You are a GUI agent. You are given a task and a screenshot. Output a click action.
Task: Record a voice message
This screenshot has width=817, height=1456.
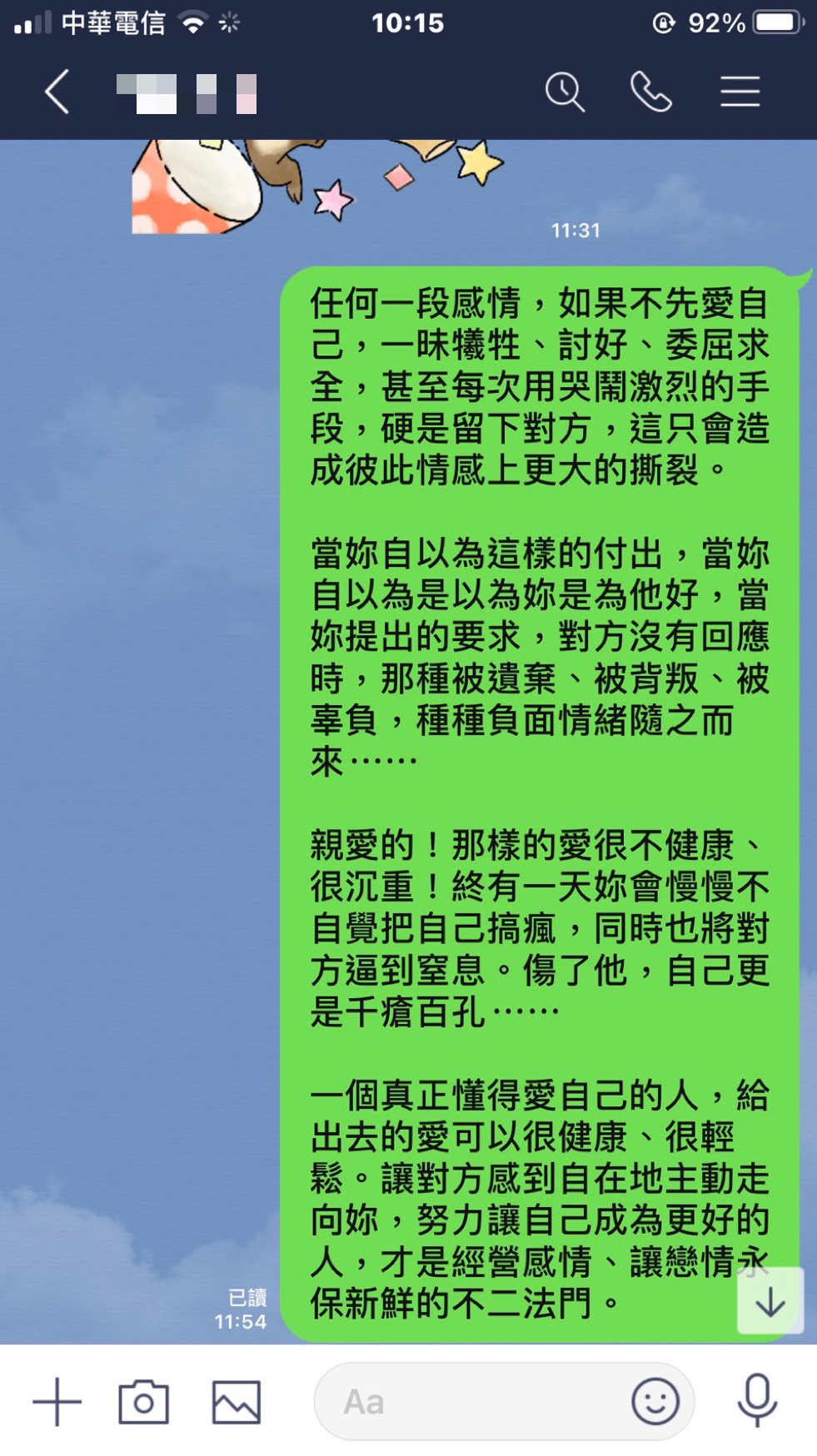tap(757, 1402)
